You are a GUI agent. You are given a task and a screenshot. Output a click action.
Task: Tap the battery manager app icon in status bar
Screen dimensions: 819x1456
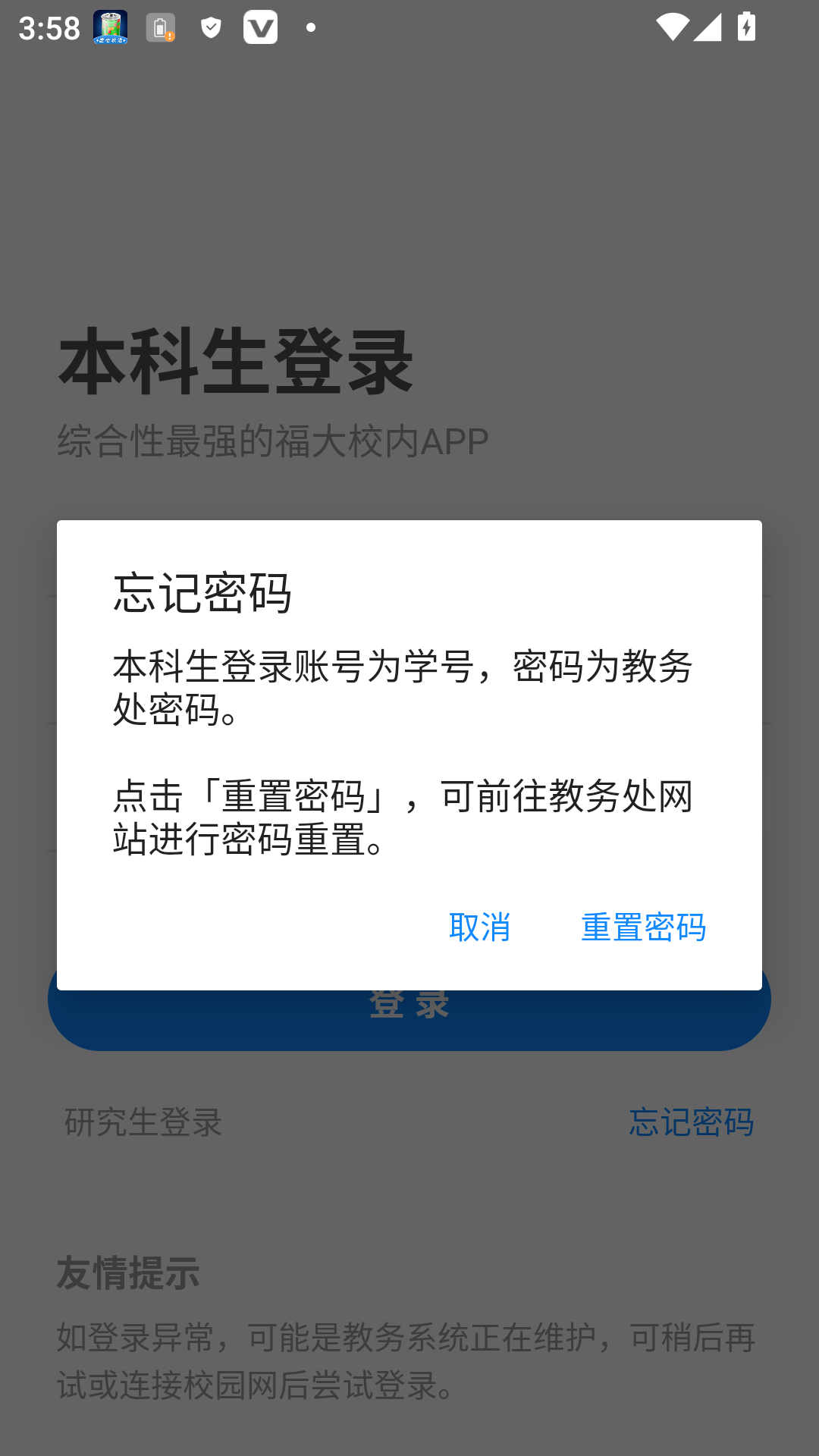tap(110, 29)
